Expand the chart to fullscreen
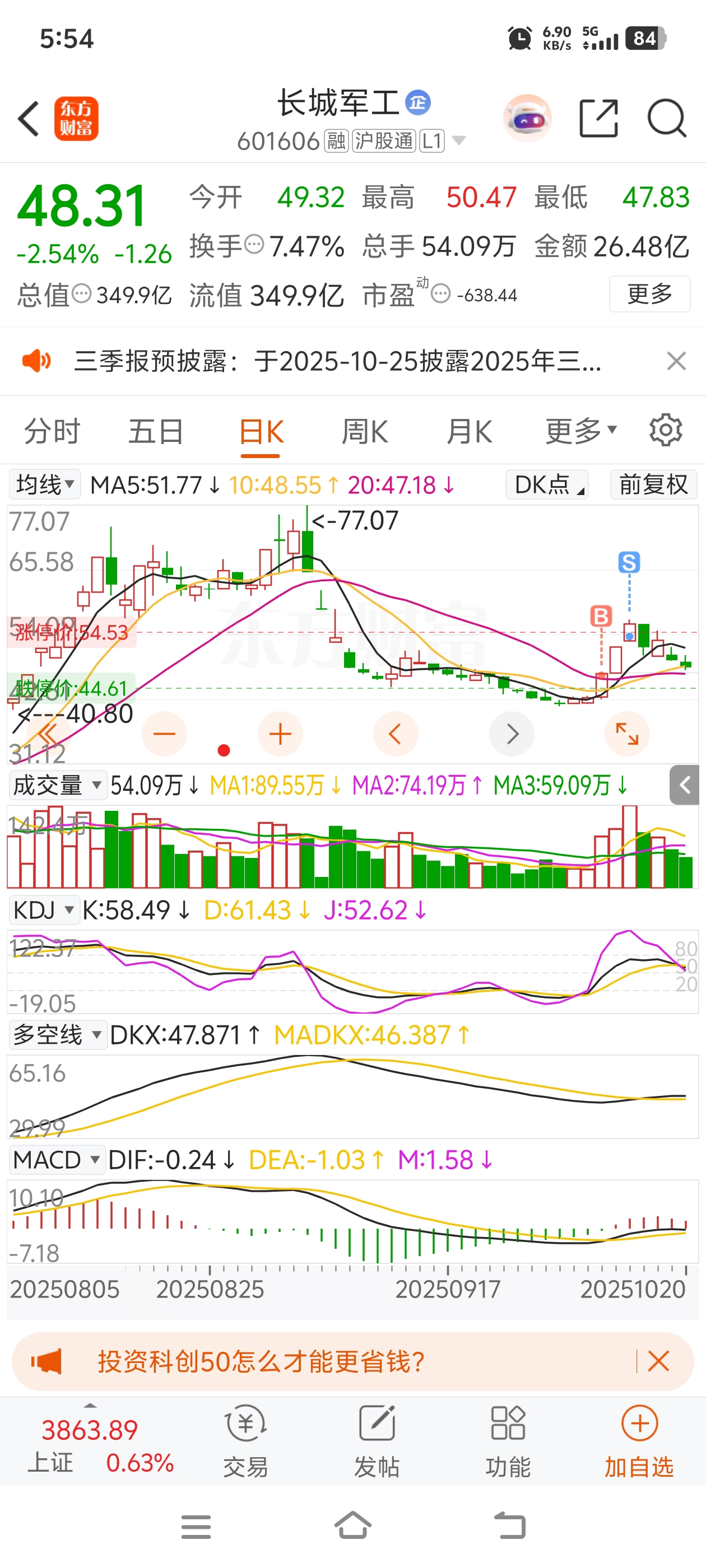This screenshot has height=1568, width=706. (627, 734)
